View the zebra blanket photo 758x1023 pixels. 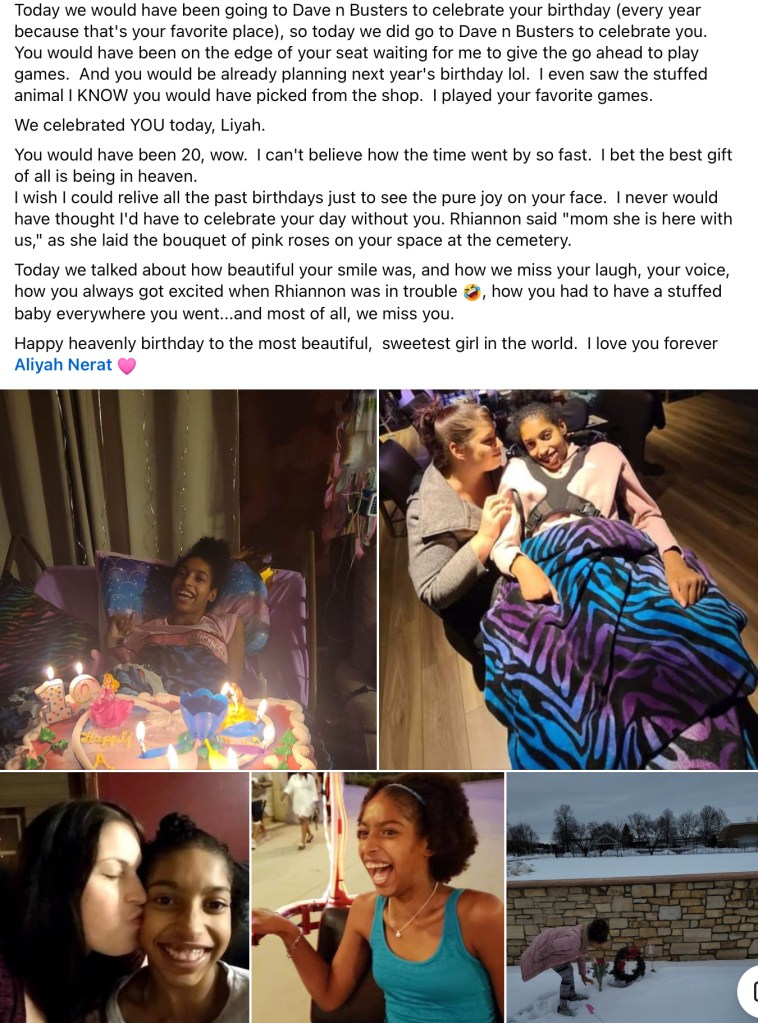coord(567,579)
